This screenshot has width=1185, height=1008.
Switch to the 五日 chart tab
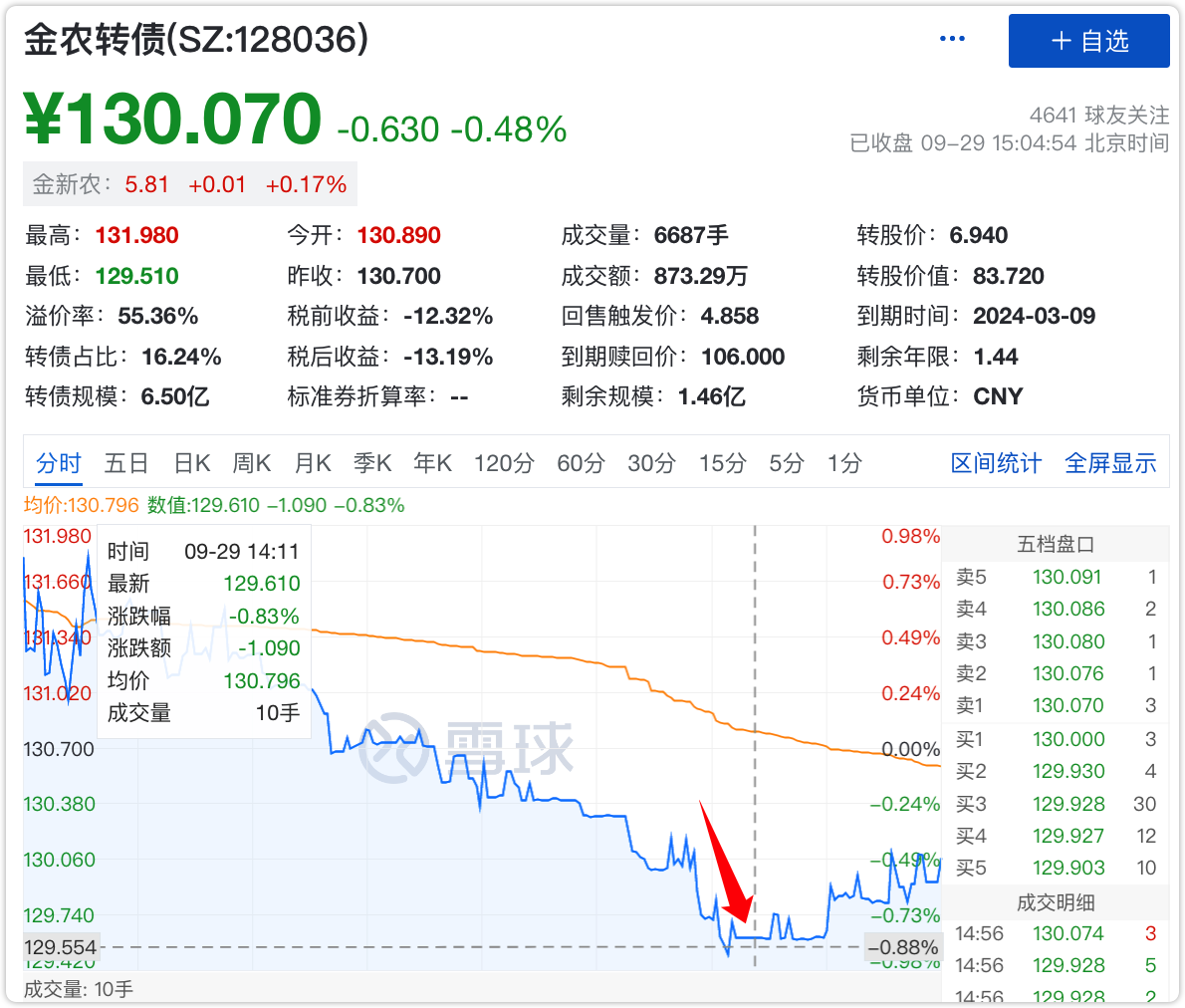[126, 463]
